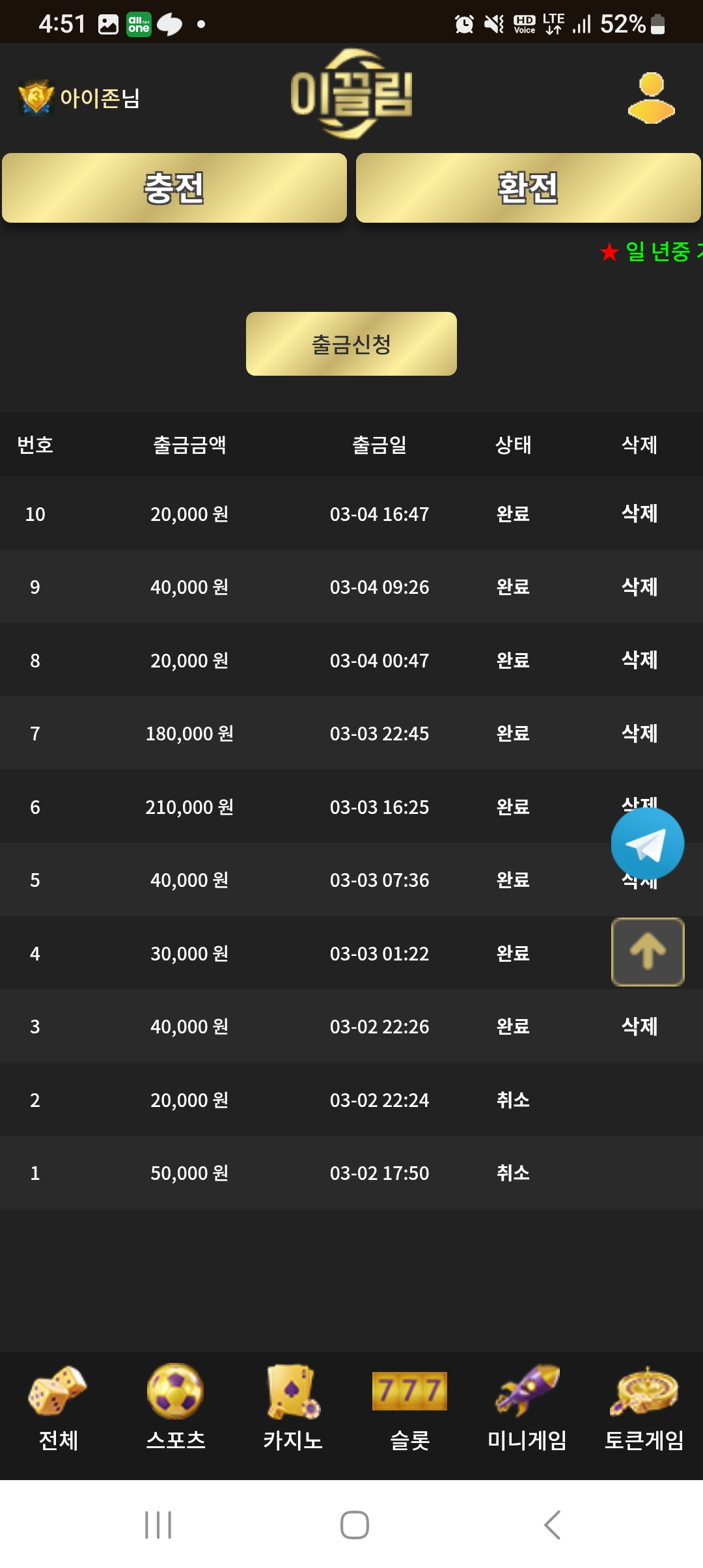
Task: Delete withdrawal record number 10
Action: pos(639,514)
